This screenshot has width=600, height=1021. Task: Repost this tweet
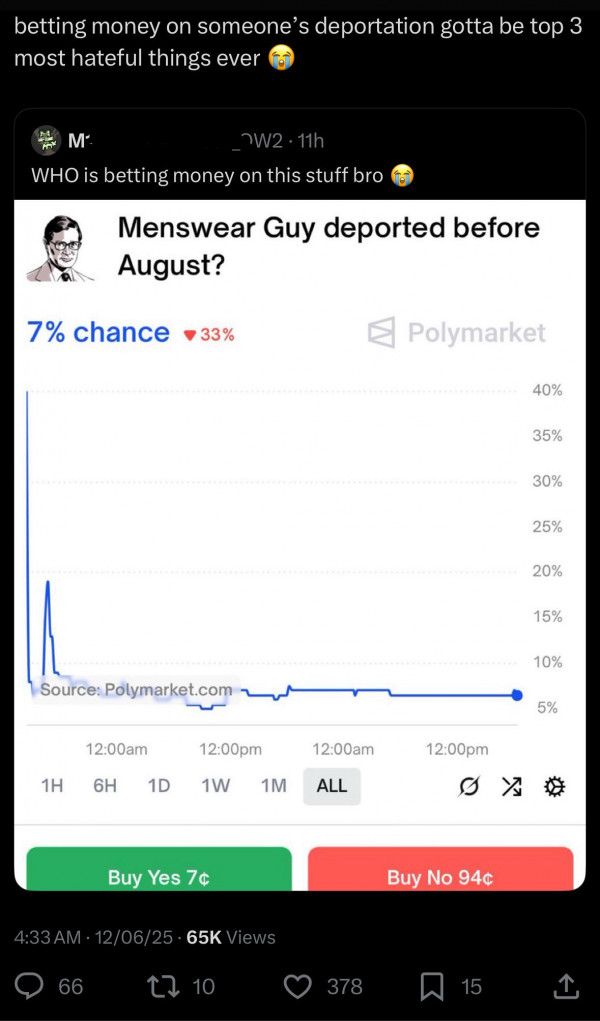[x=162, y=987]
